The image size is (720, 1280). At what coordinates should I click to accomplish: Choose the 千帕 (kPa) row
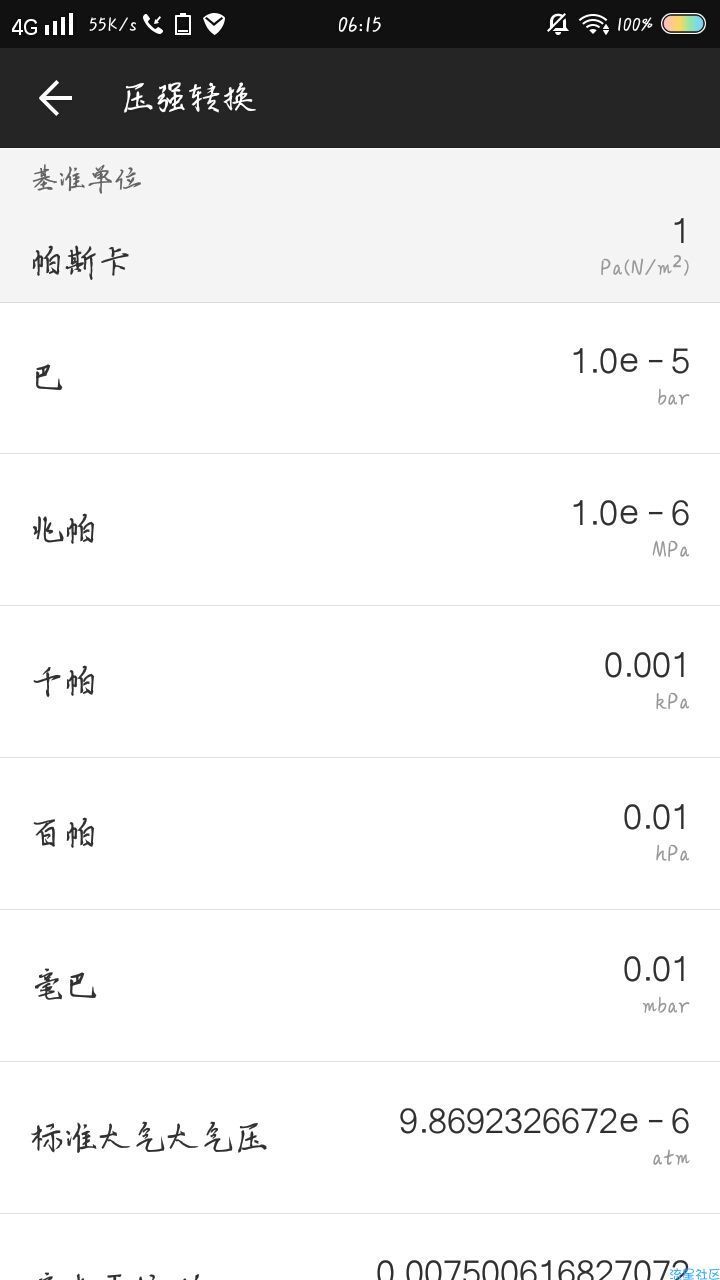click(360, 682)
